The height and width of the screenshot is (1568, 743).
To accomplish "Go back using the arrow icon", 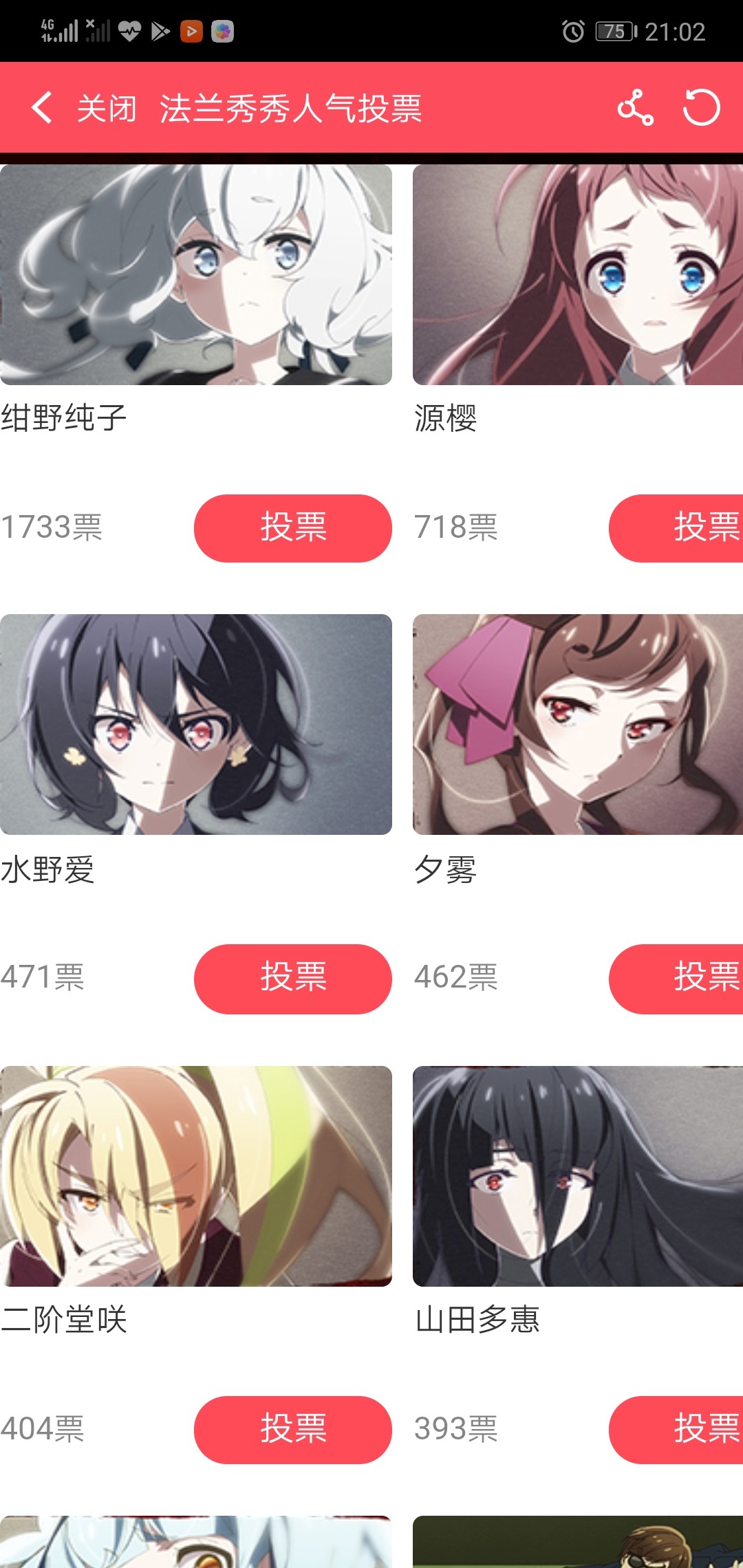I will 42,108.
